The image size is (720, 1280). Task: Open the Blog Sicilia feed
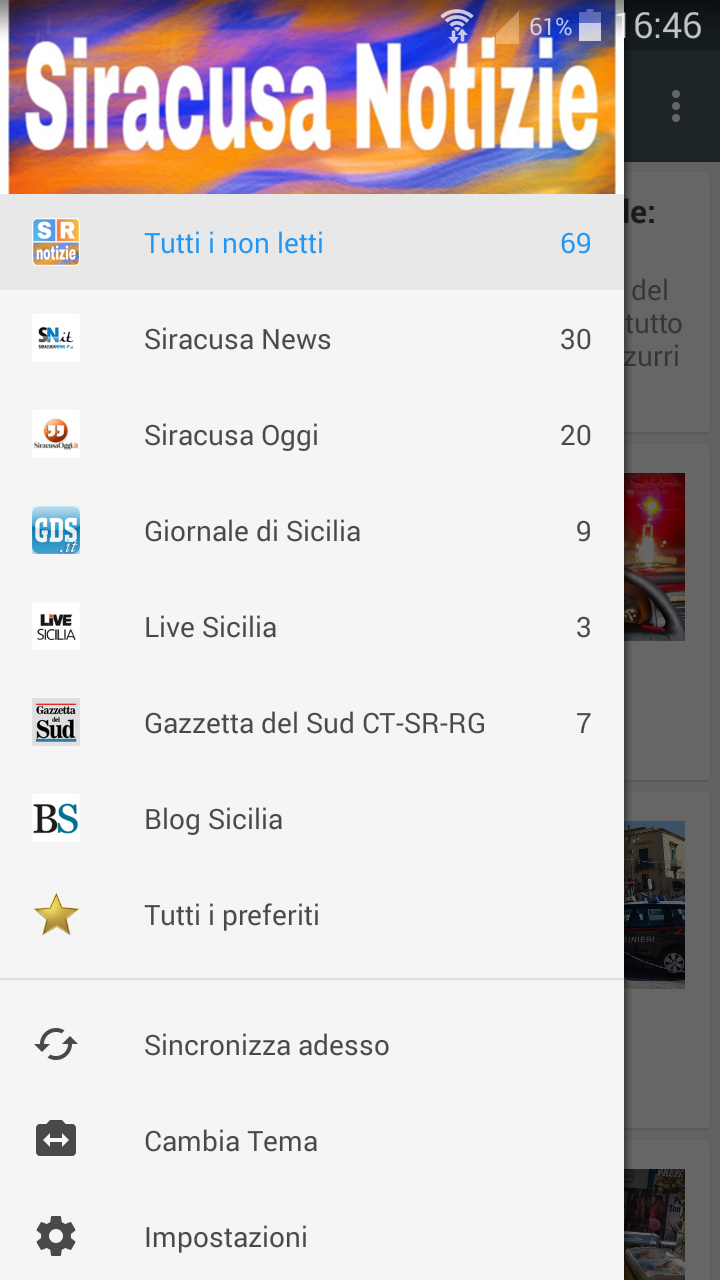[x=312, y=819]
